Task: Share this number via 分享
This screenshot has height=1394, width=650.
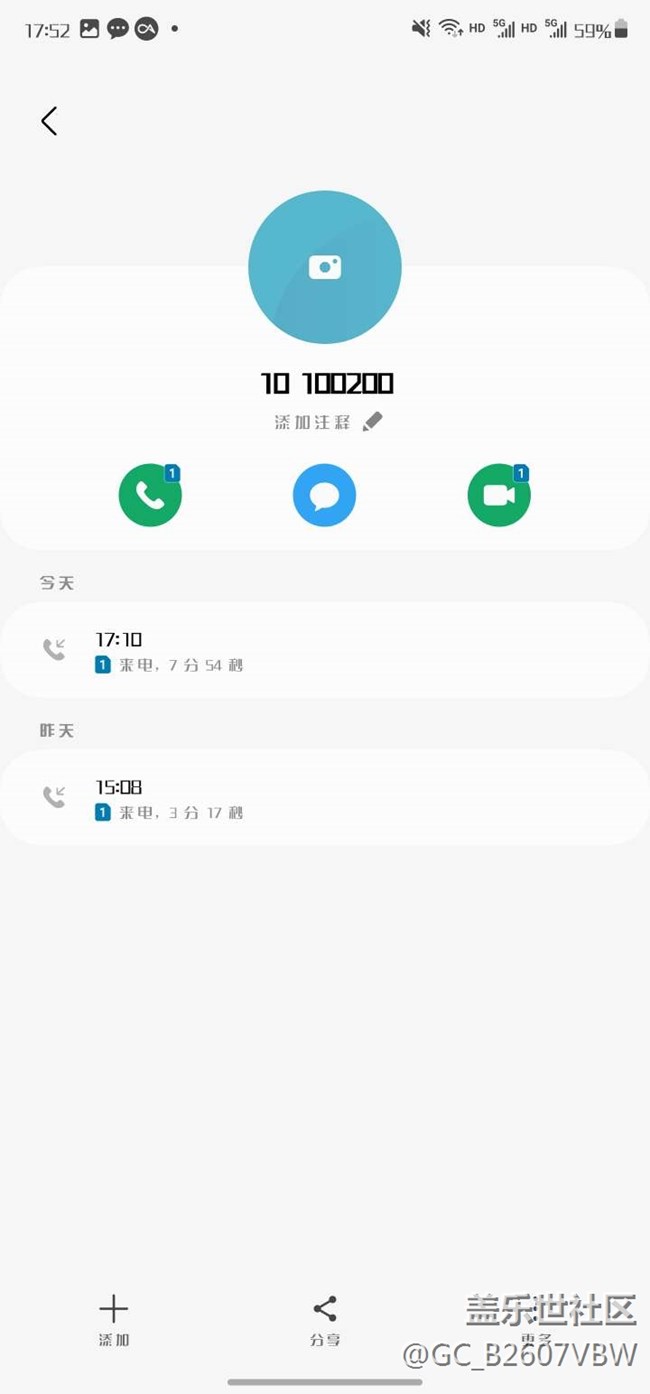Action: click(x=325, y=1319)
